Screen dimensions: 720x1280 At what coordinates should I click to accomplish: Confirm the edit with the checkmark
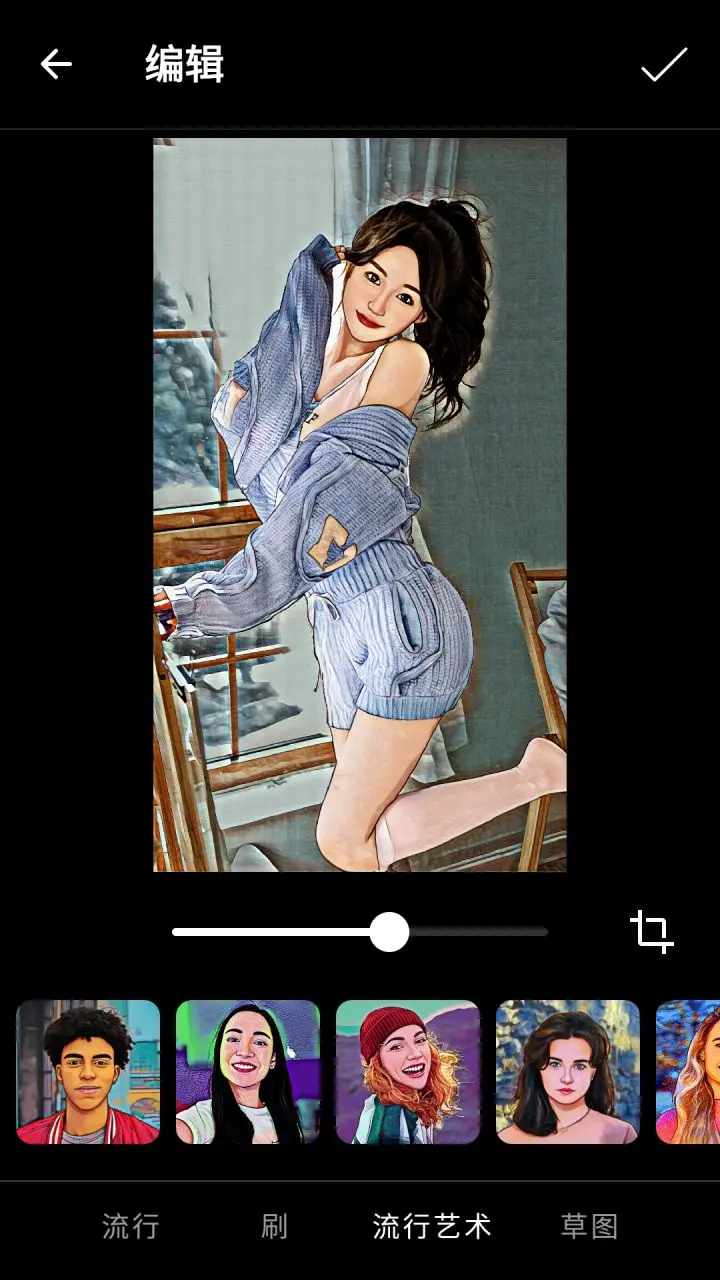point(664,65)
